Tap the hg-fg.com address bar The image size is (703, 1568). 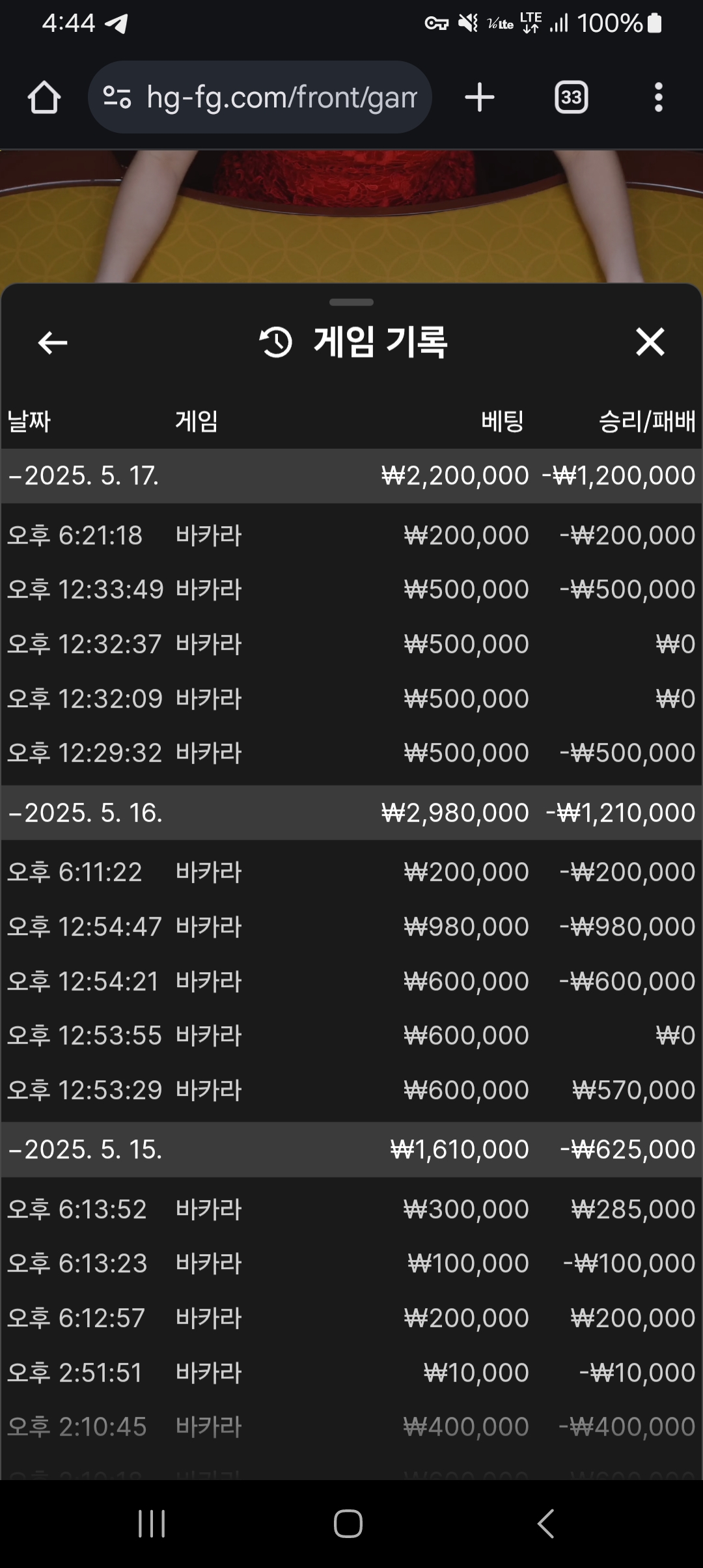260,98
